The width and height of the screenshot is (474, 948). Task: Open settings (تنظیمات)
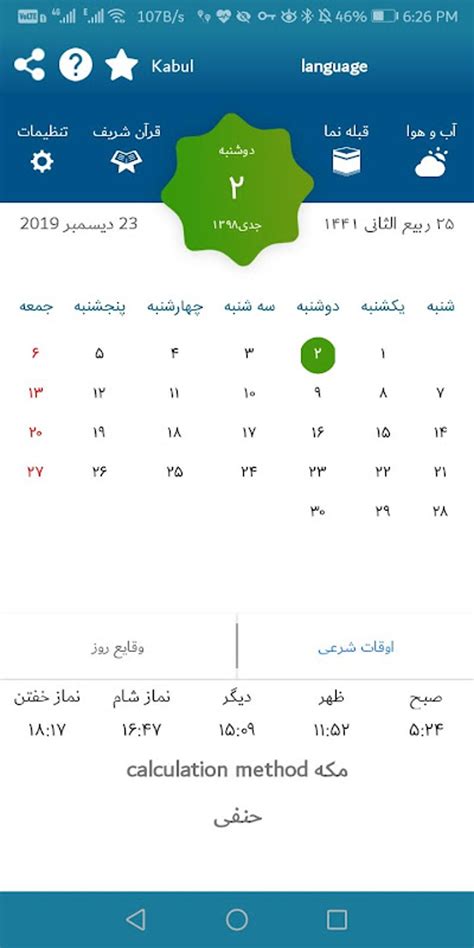tap(42, 149)
